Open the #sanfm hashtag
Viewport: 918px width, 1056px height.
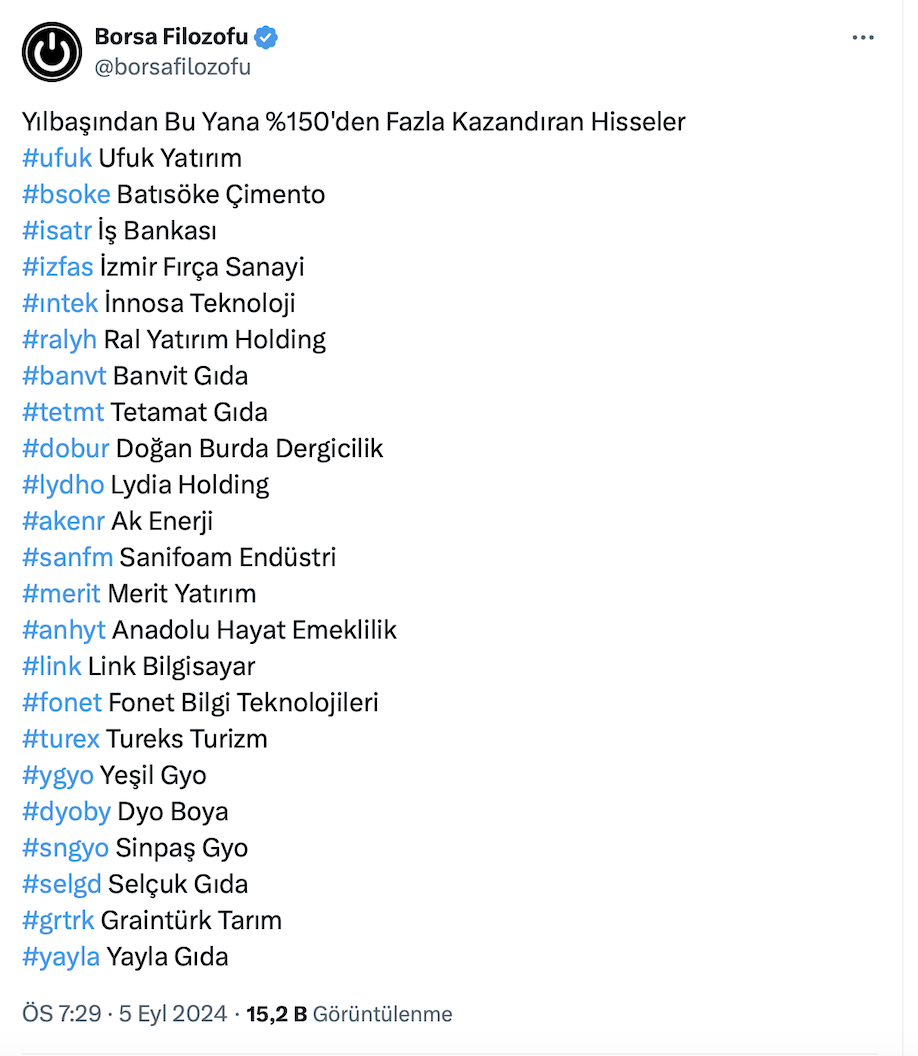pyautogui.click(x=67, y=557)
